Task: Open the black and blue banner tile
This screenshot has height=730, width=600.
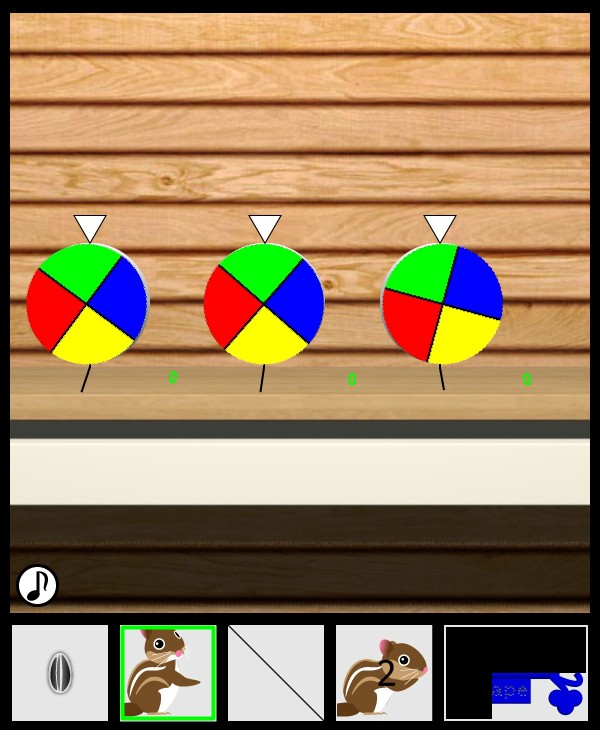Action: coord(516,673)
